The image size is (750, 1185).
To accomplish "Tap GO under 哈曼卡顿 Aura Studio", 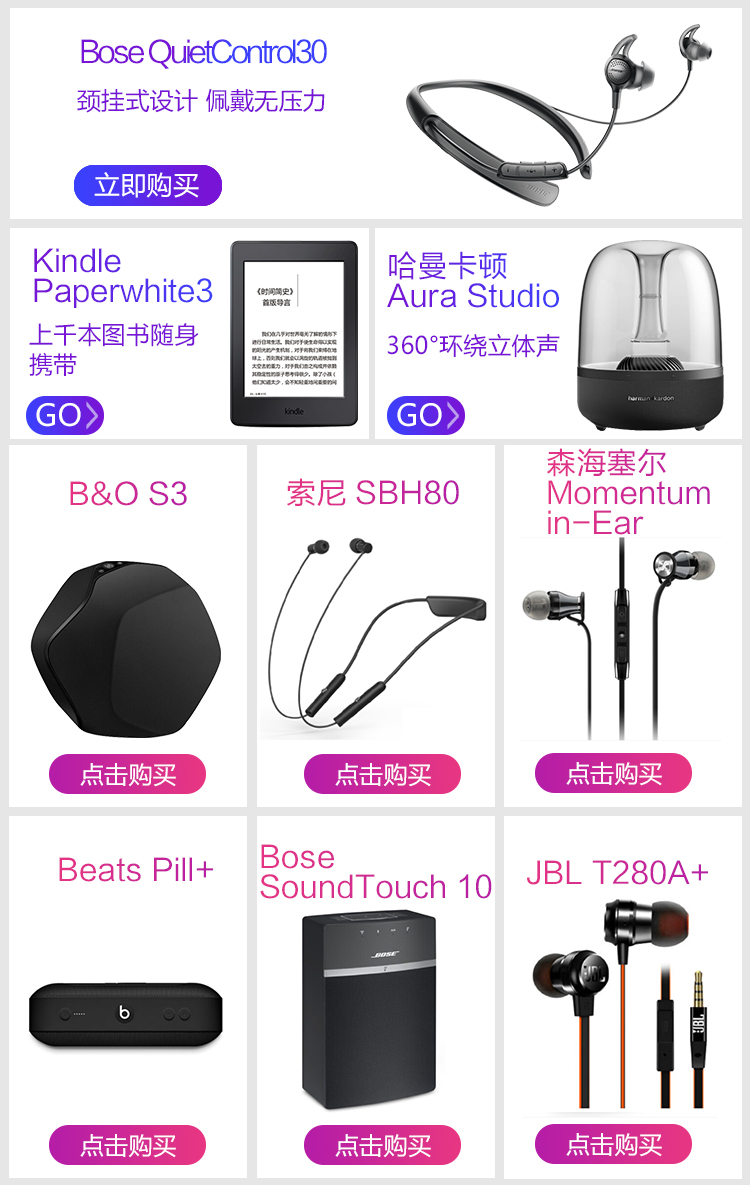I will point(426,415).
